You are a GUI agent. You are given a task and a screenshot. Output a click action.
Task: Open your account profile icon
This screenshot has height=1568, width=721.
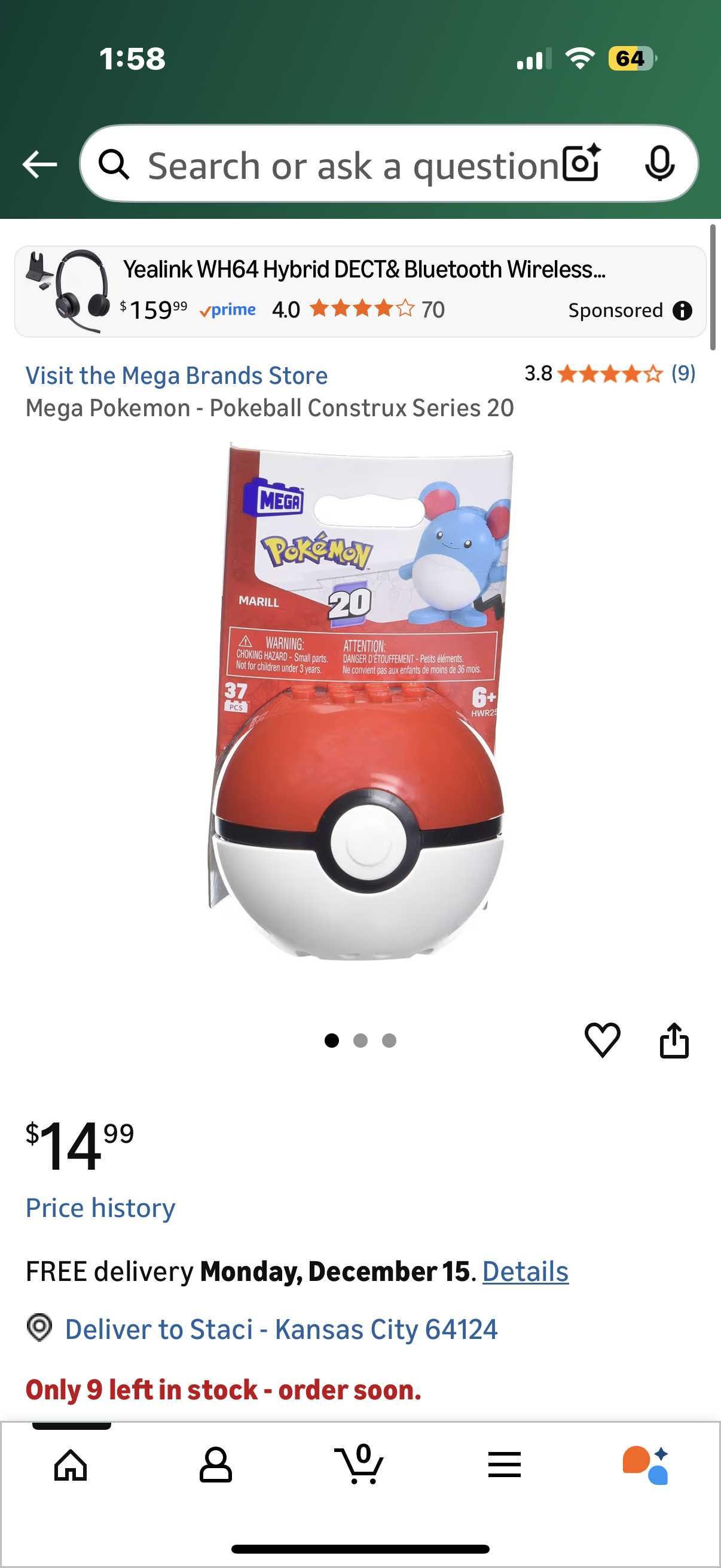coord(216,1465)
